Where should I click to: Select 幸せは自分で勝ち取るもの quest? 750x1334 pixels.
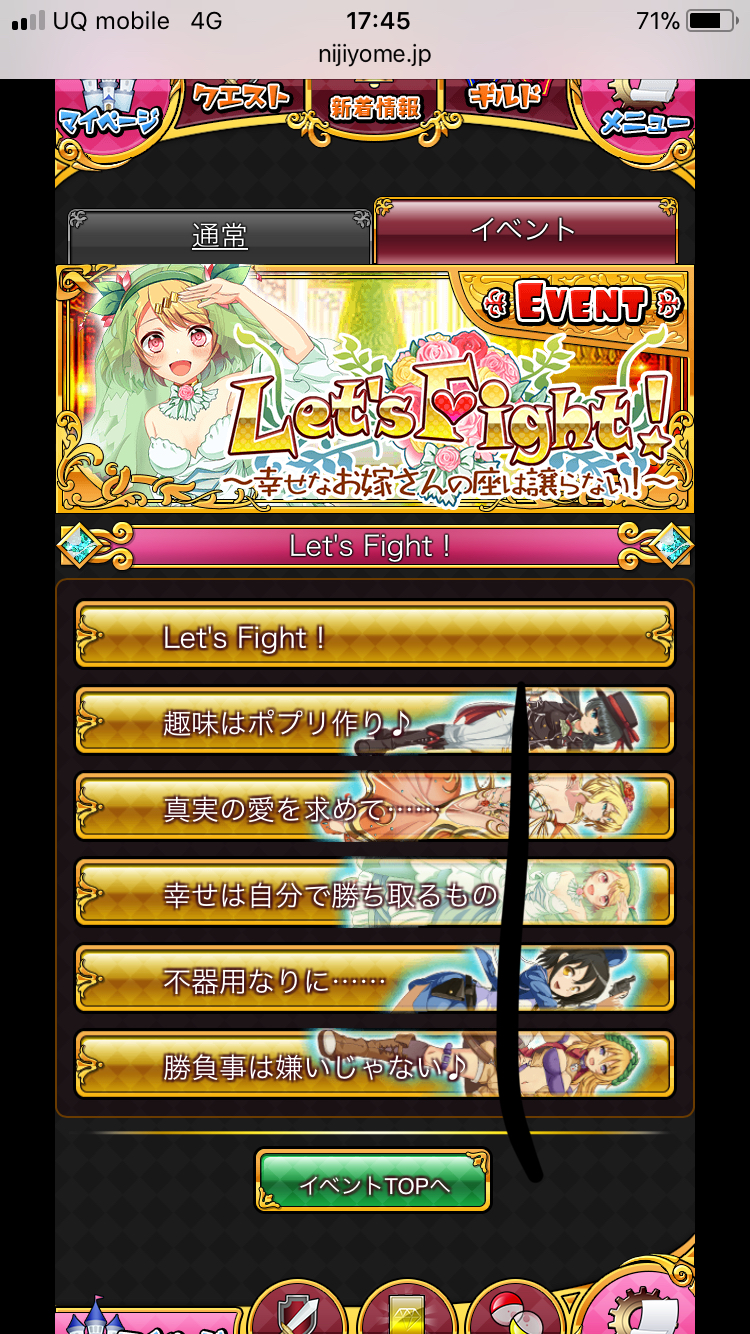375,893
